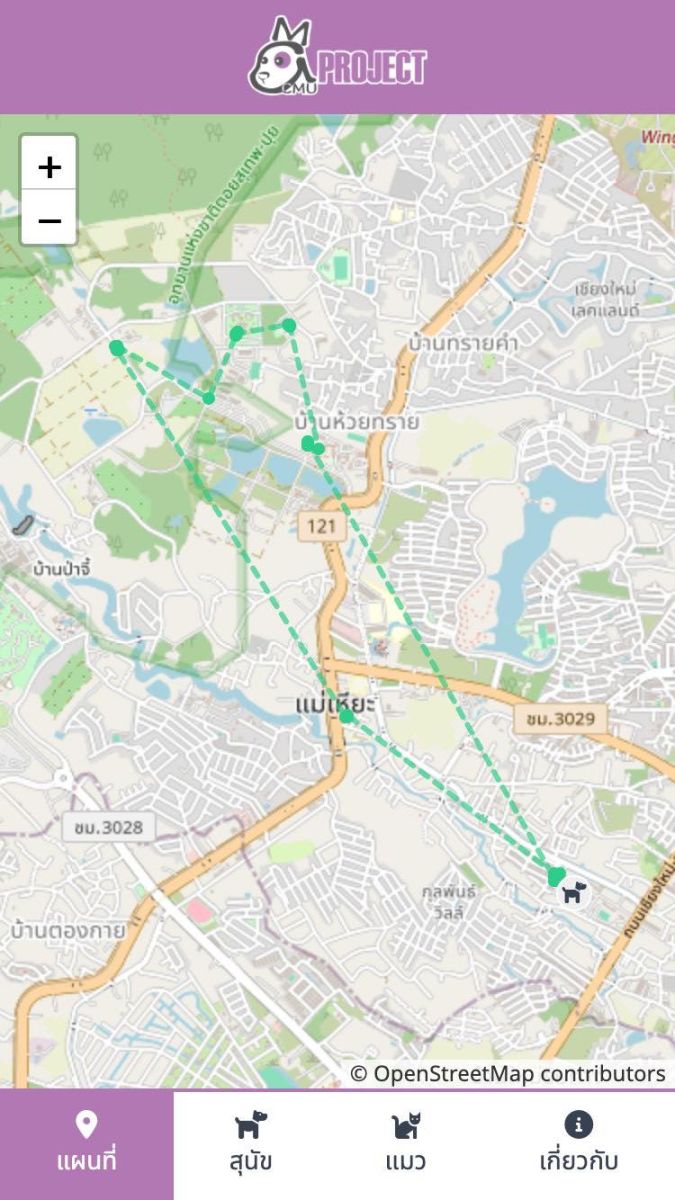Zoom out of the map
Screen dimensions: 675x1200
(x=49, y=218)
